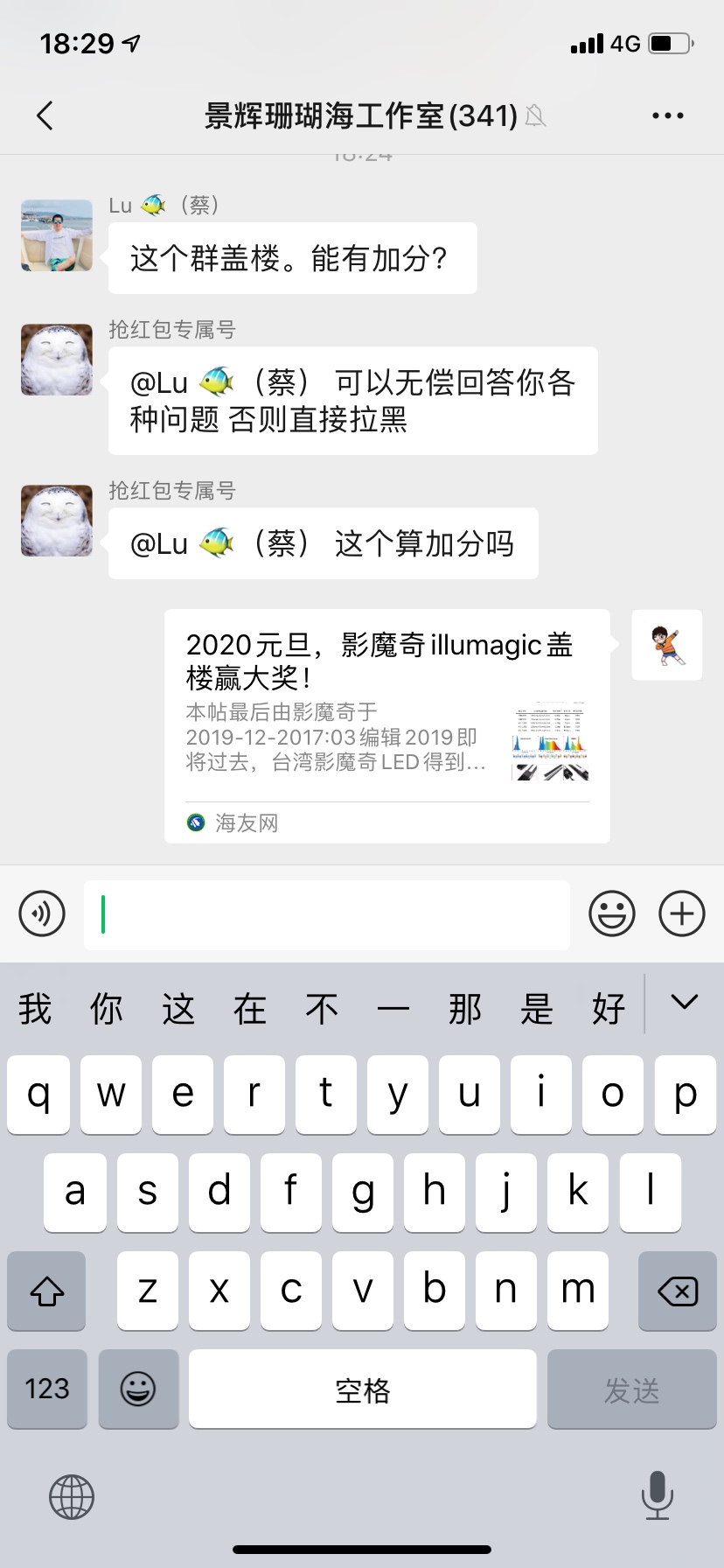
Task: Go back from the group chat
Action: [45, 115]
